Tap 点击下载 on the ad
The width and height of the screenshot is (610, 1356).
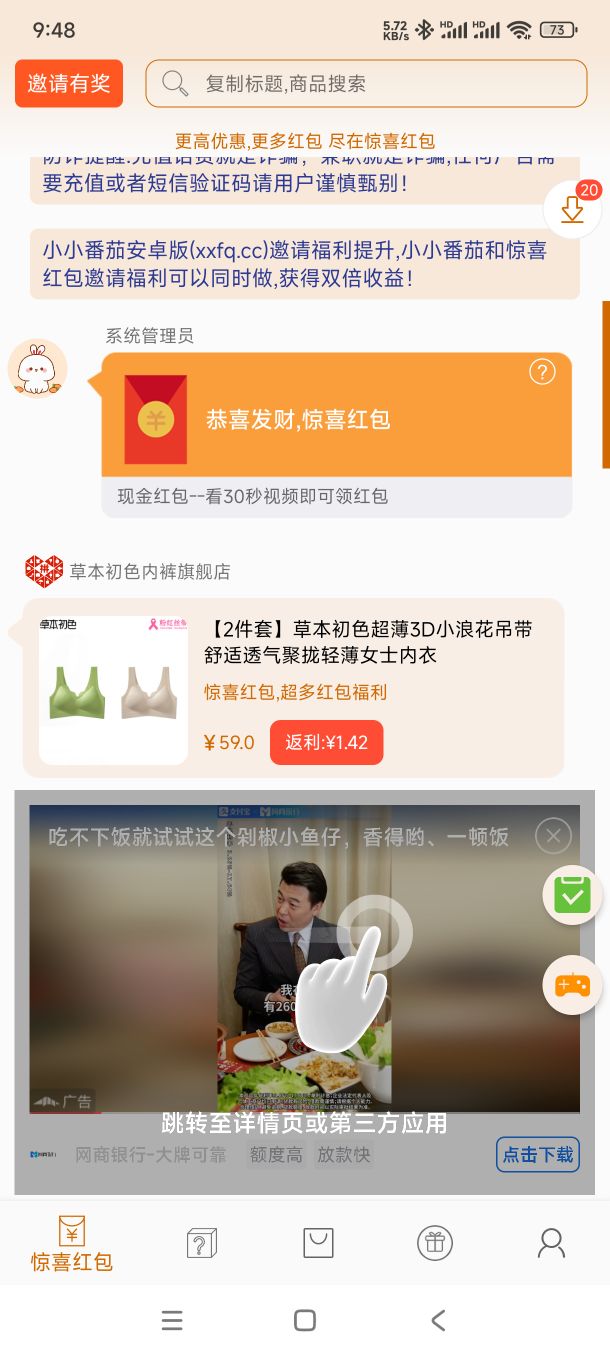pyautogui.click(x=538, y=1154)
